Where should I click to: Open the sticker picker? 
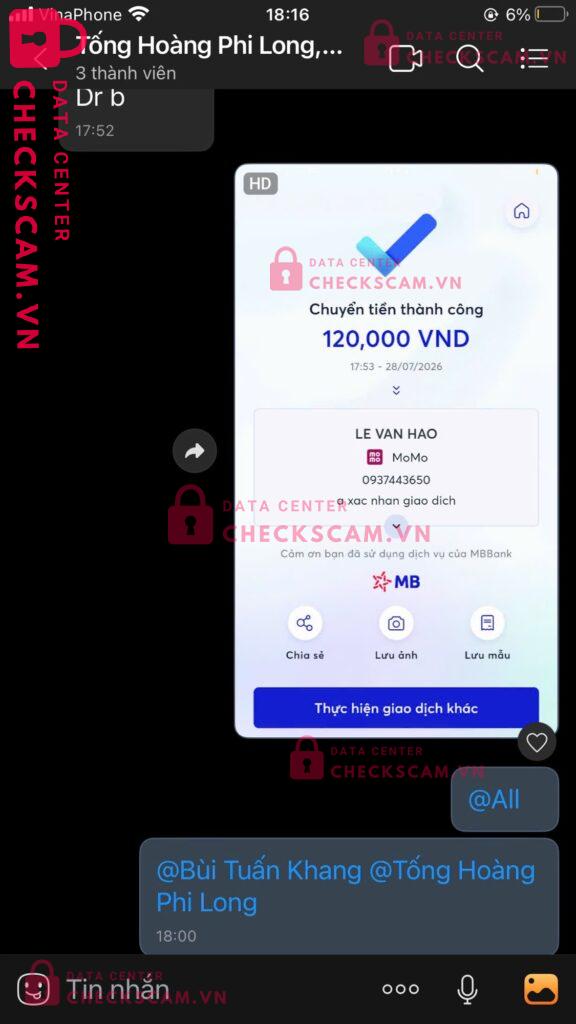pos(33,989)
